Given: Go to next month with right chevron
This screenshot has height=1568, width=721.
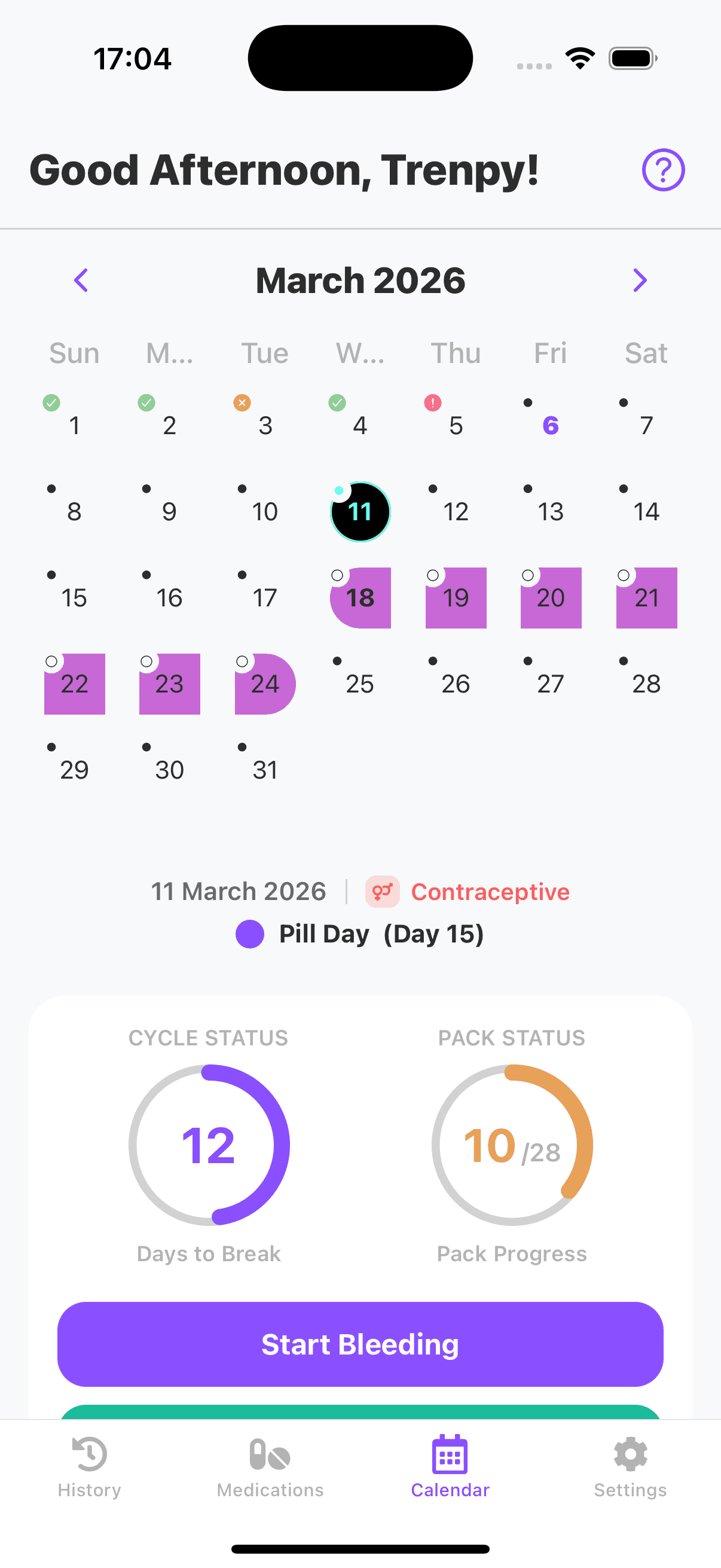Looking at the screenshot, I should (x=640, y=280).
